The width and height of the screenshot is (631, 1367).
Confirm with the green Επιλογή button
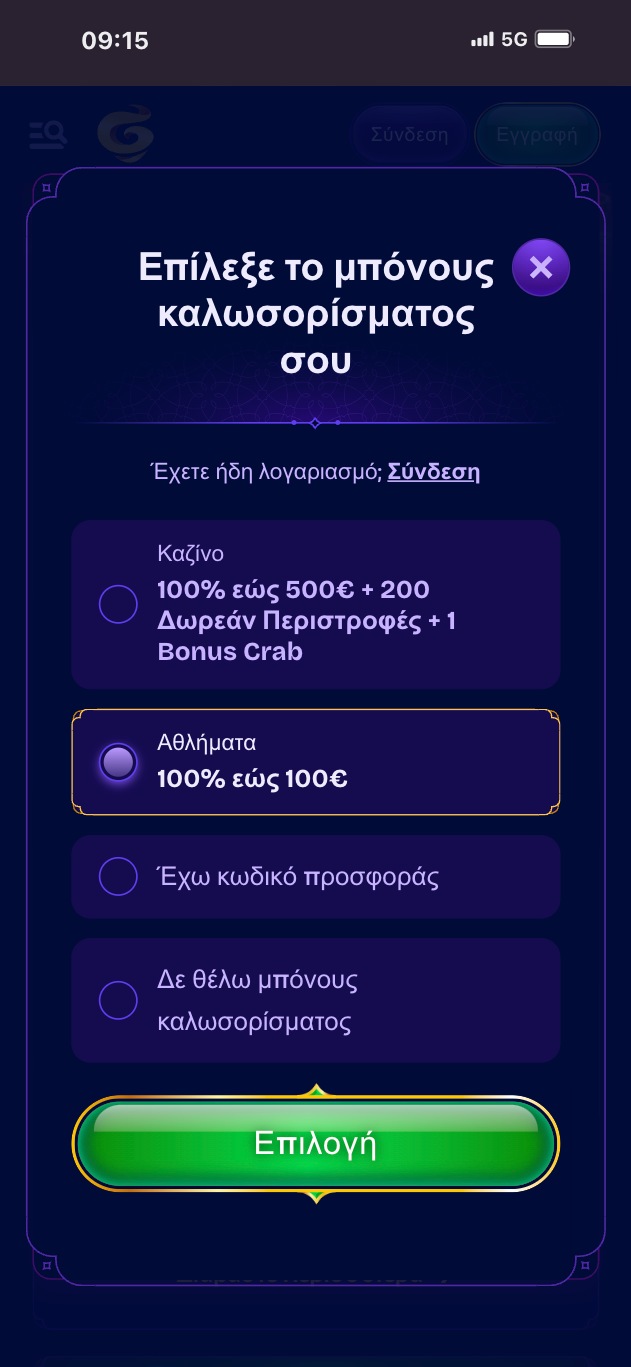point(315,1144)
